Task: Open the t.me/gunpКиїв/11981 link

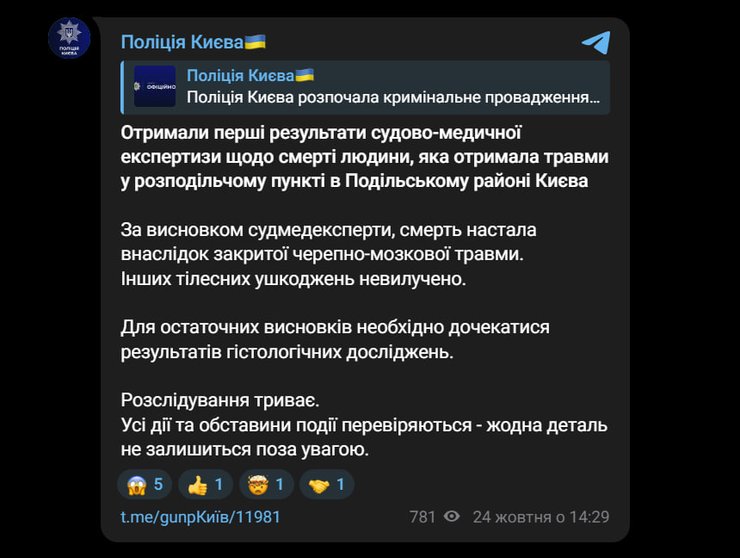Action: click(x=200, y=517)
